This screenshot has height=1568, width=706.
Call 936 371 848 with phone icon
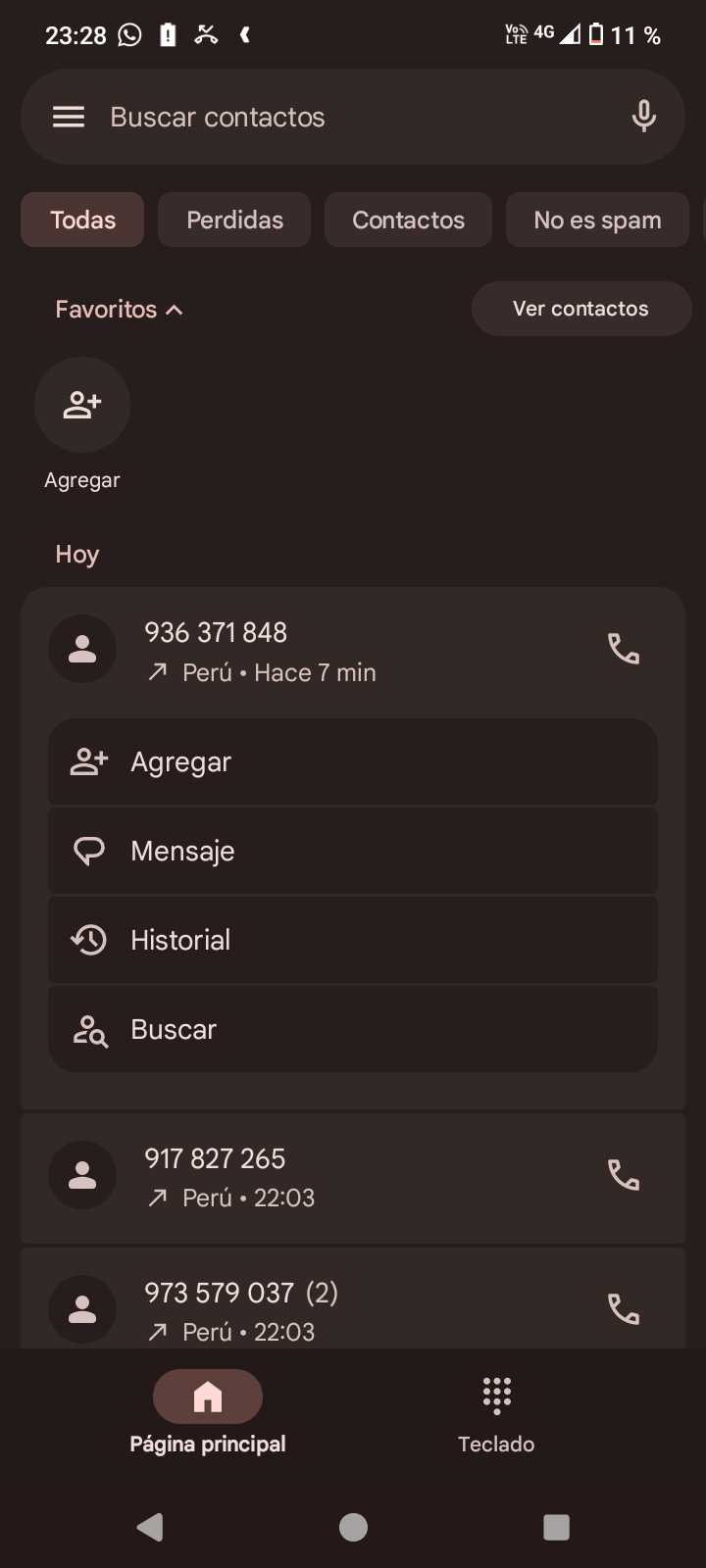[x=624, y=649]
